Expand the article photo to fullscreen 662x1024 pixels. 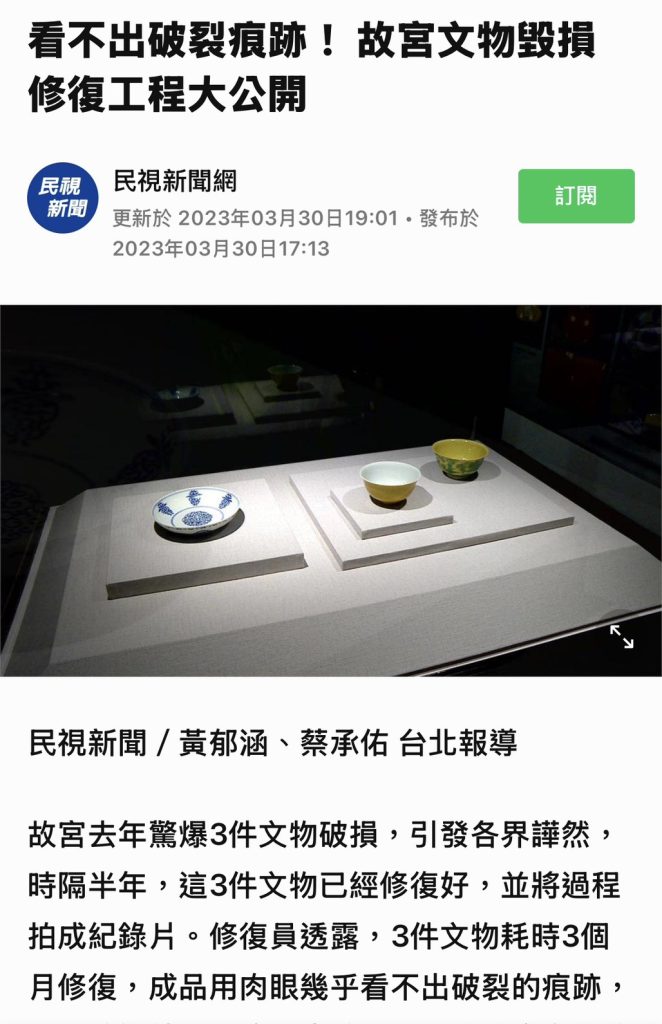coord(622,637)
